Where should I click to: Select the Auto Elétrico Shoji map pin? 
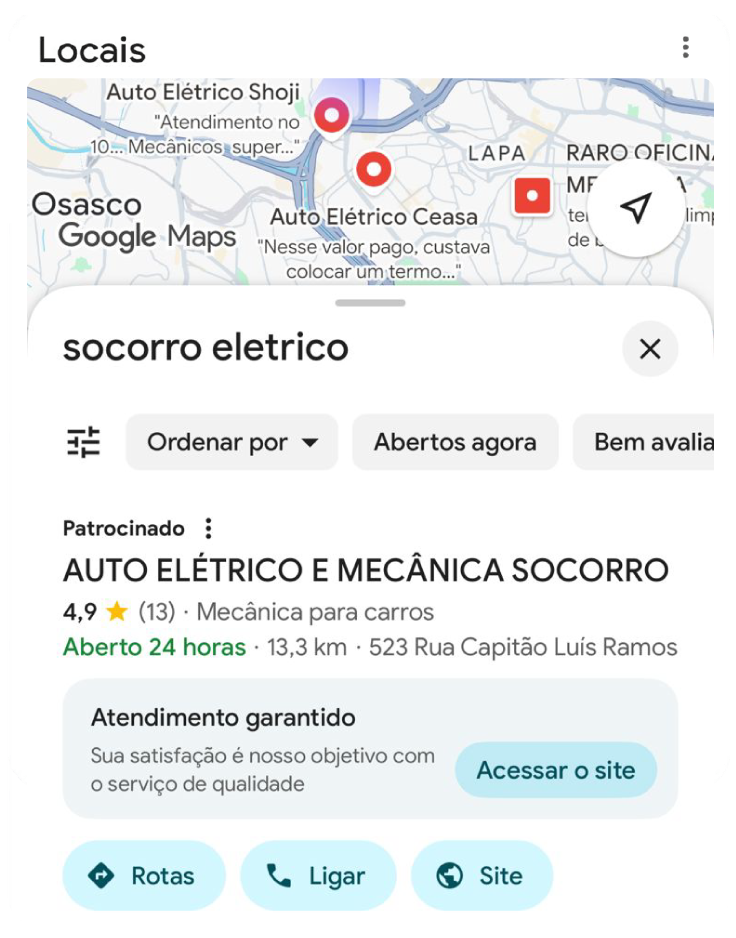331,116
